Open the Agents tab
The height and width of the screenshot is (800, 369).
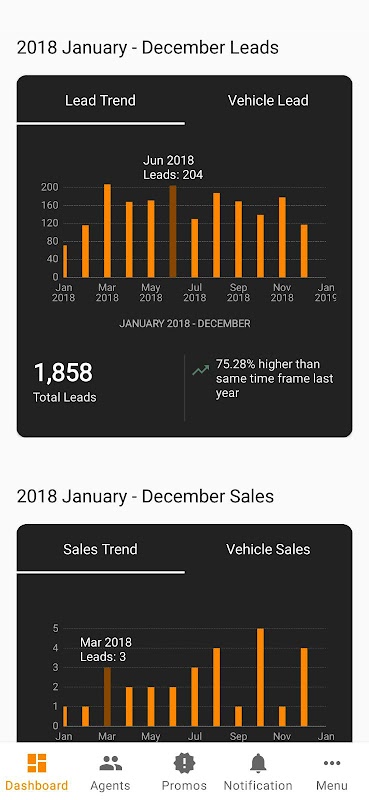point(110,771)
